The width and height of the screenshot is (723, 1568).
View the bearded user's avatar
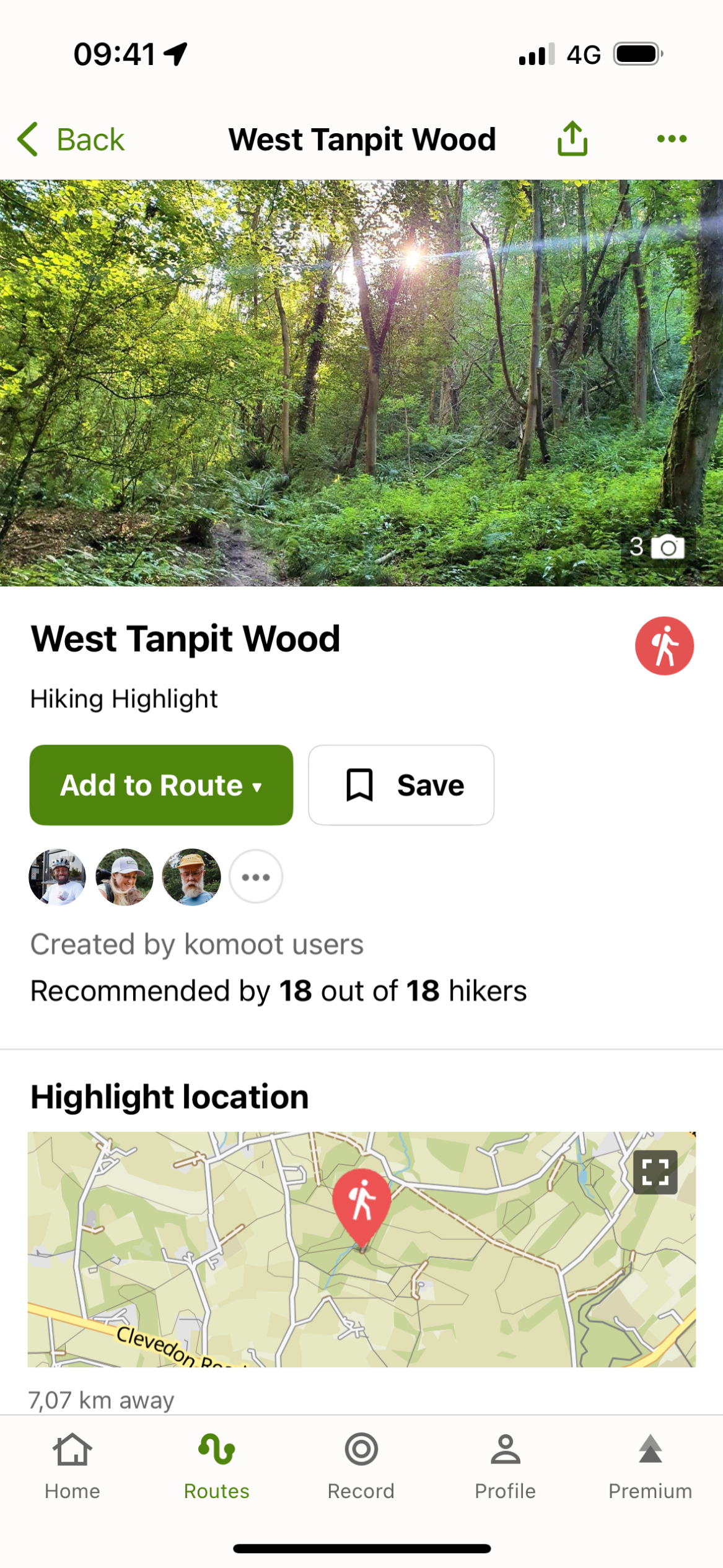[191, 877]
